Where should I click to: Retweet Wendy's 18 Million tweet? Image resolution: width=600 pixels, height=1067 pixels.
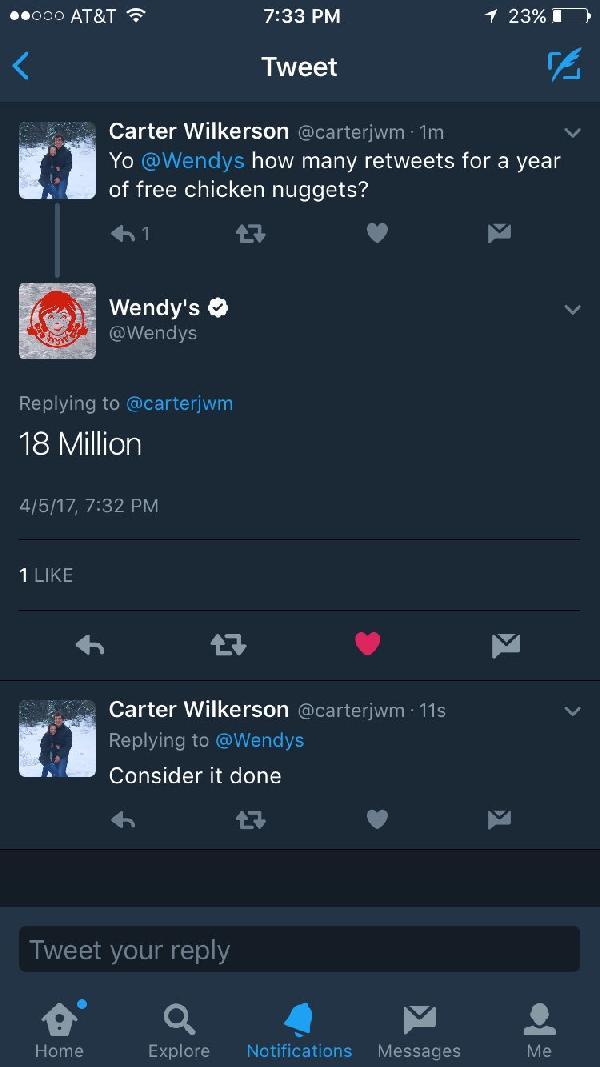click(229, 646)
